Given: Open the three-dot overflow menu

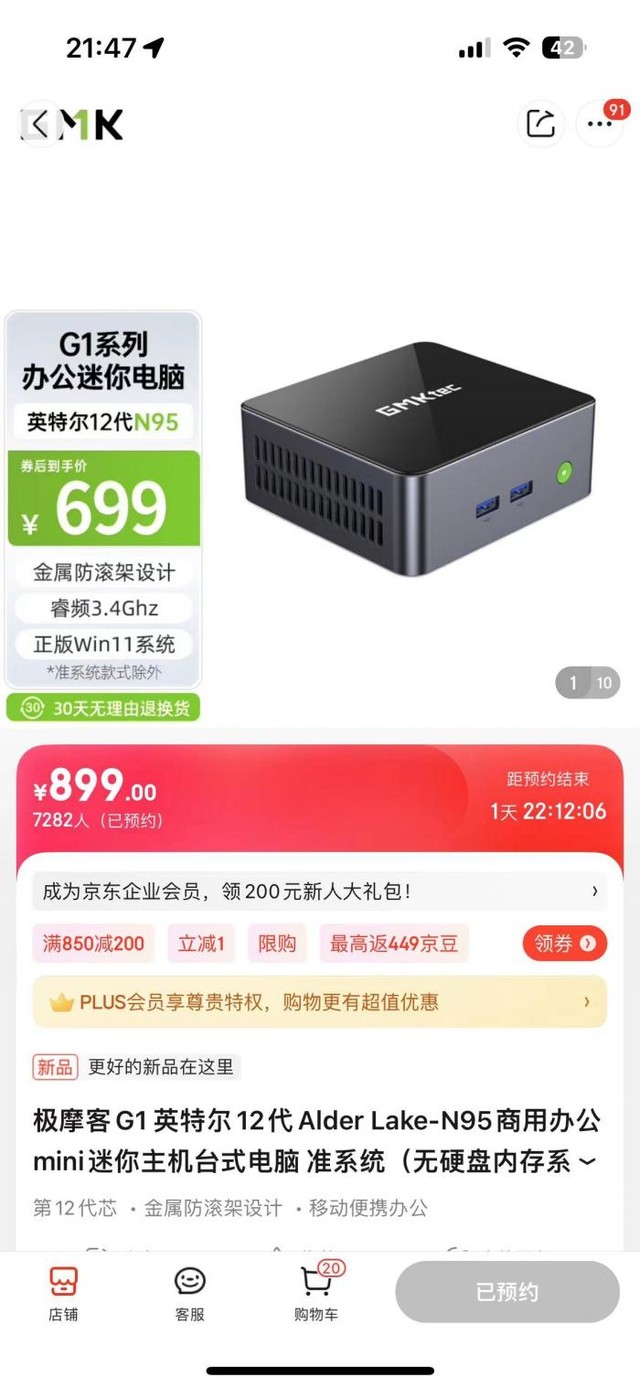Looking at the screenshot, I should coord(600,124).
